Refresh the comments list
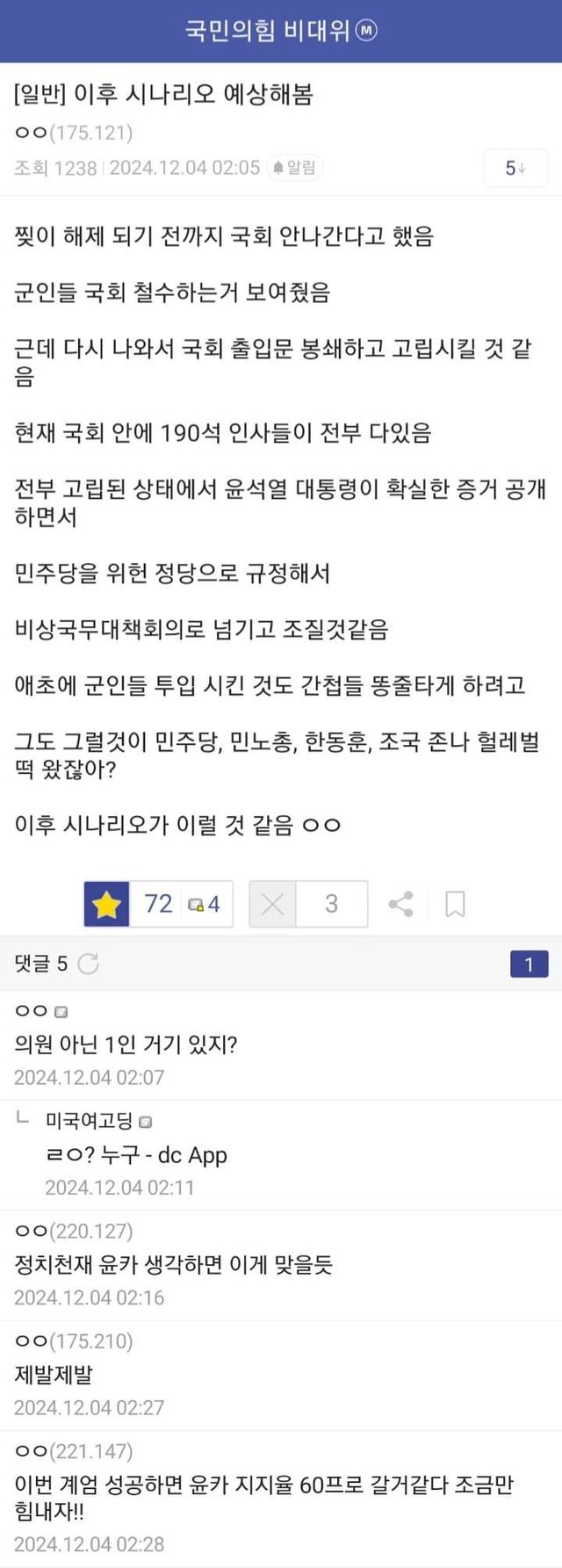This screenshot has height=1568, width=562. click(x=89, y=964)
